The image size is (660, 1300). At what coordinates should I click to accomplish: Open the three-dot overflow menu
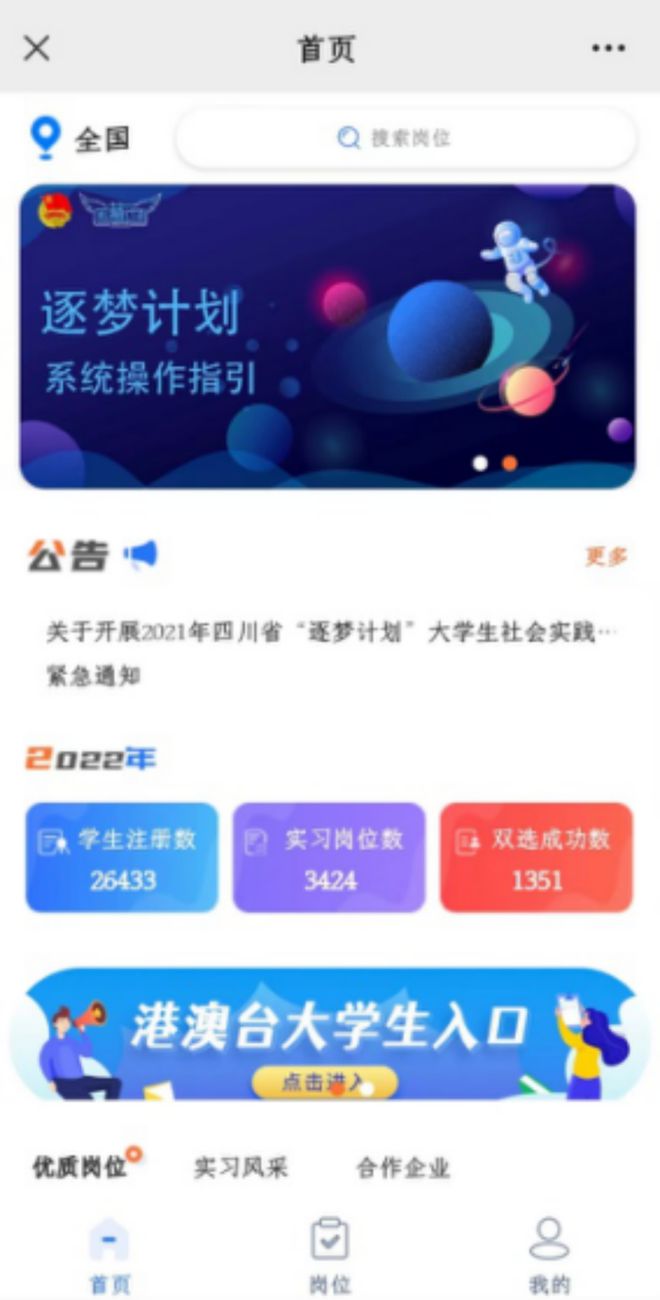pyautogui.click(x=608, y=48)
